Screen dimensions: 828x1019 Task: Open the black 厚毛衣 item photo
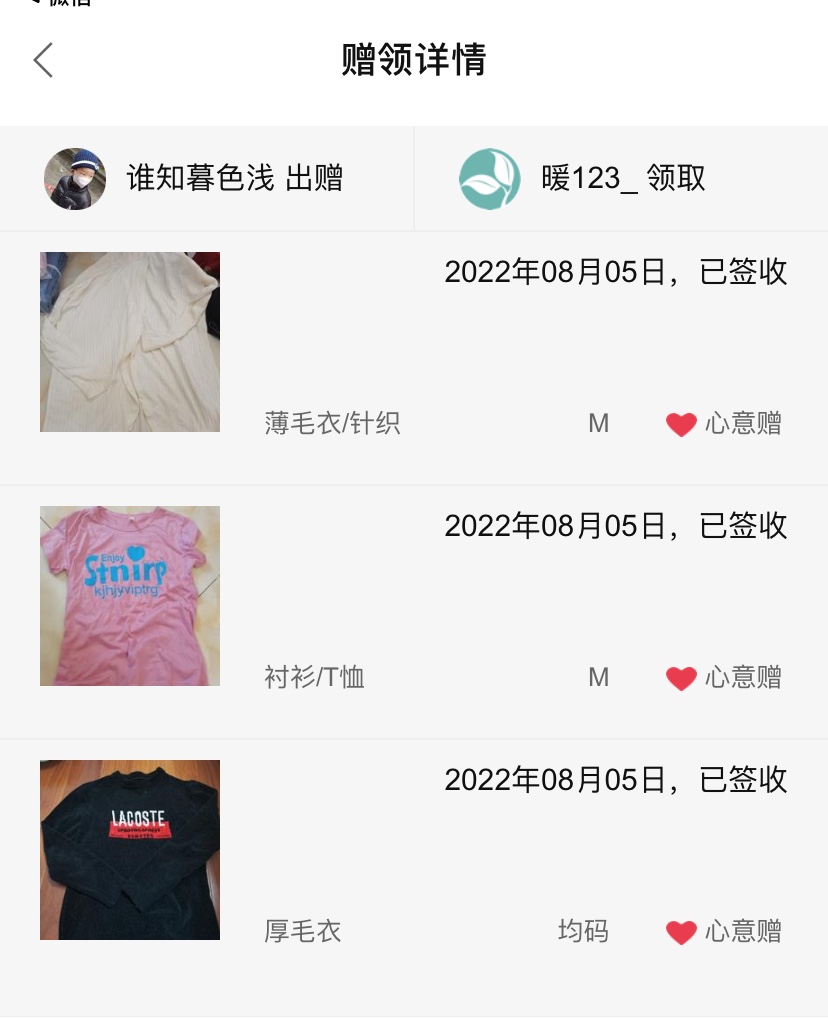coord(130,850)
